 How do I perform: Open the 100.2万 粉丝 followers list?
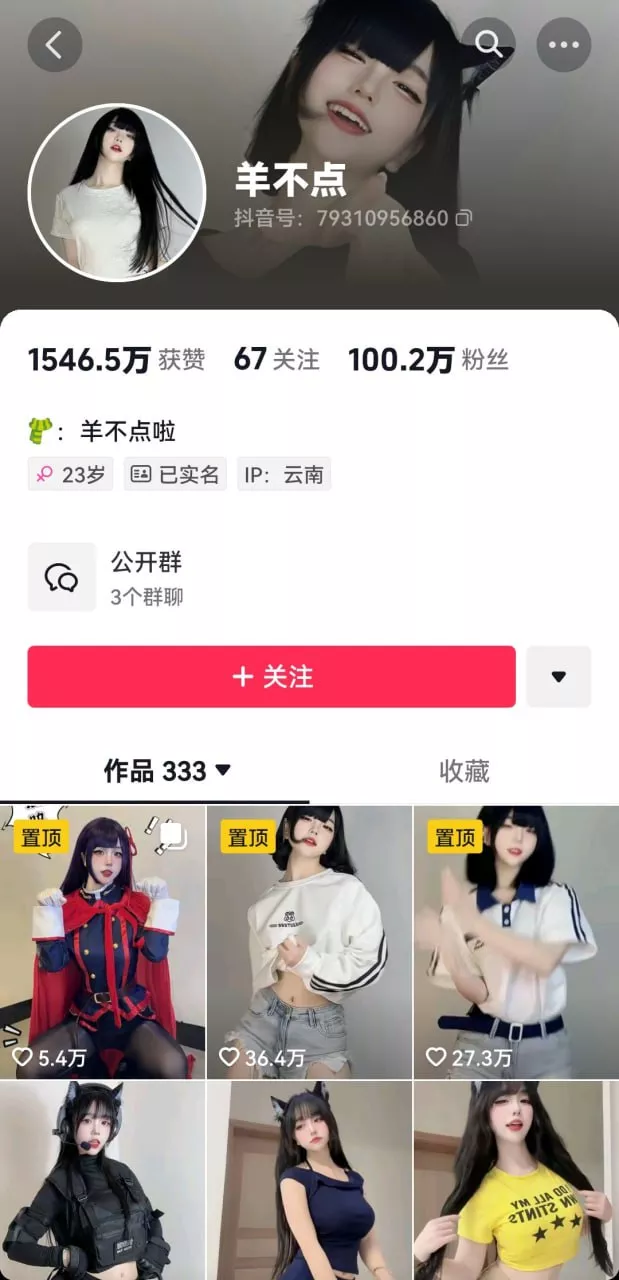tap(428, 360)
